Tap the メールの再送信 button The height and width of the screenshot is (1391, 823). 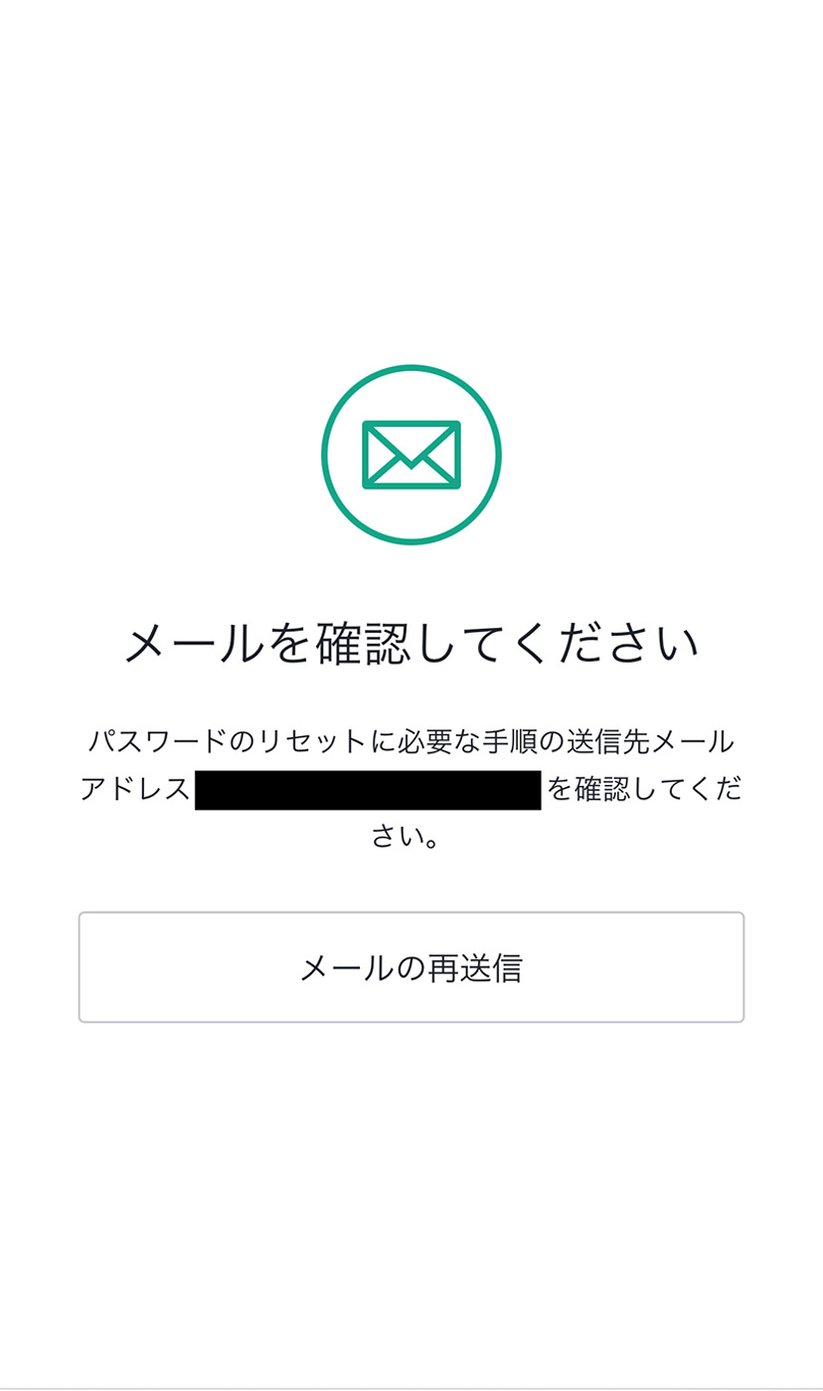point(411,967)
